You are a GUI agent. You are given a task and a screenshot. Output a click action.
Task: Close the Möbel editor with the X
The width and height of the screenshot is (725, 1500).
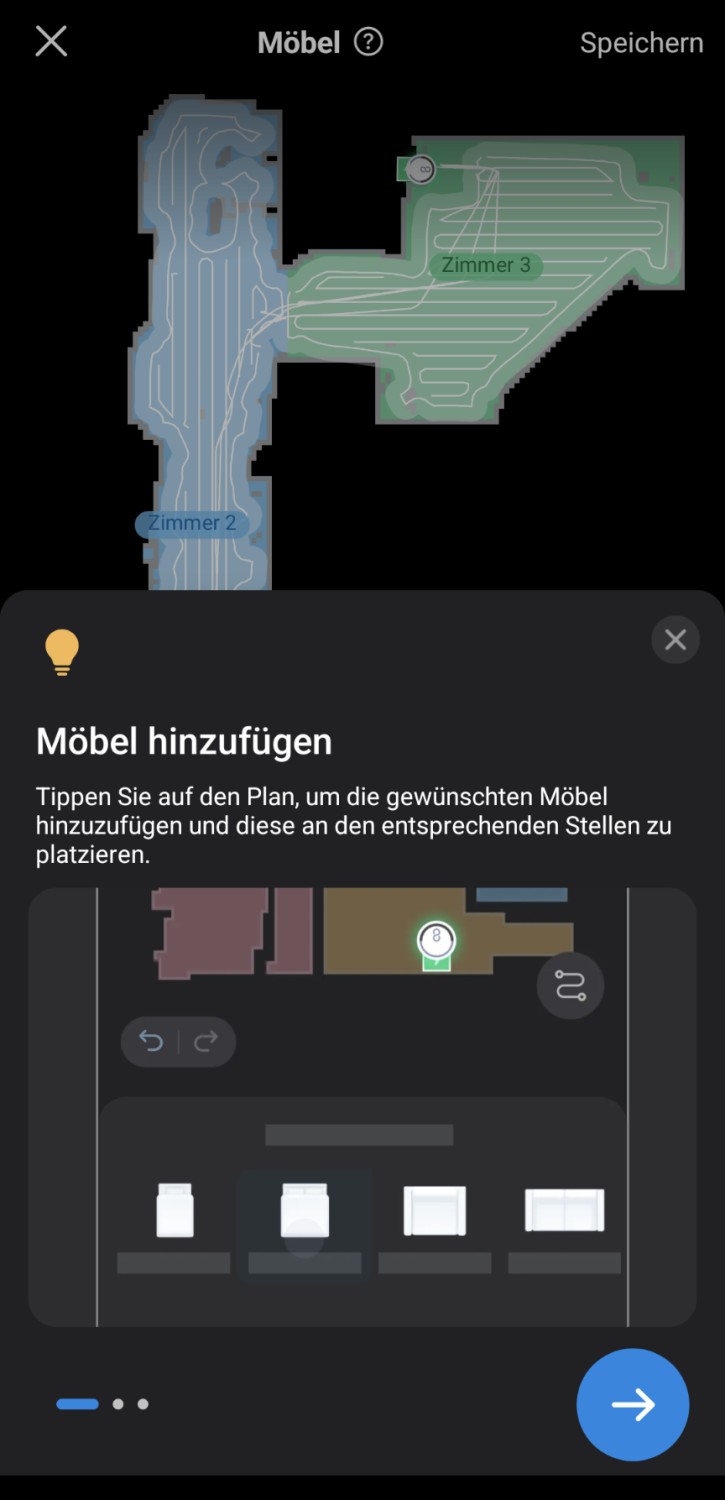[51, 42]
